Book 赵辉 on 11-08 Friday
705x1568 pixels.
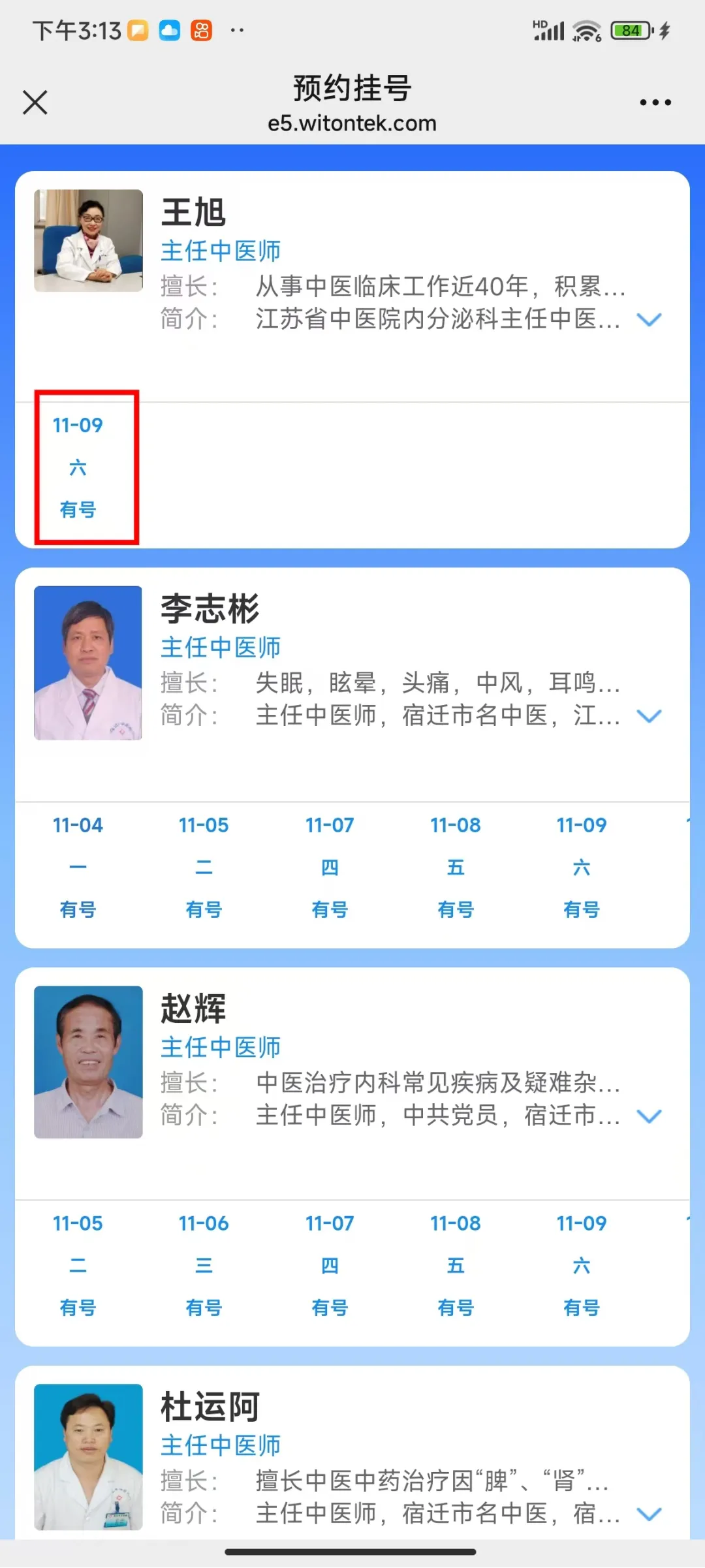coord(456,1265)
